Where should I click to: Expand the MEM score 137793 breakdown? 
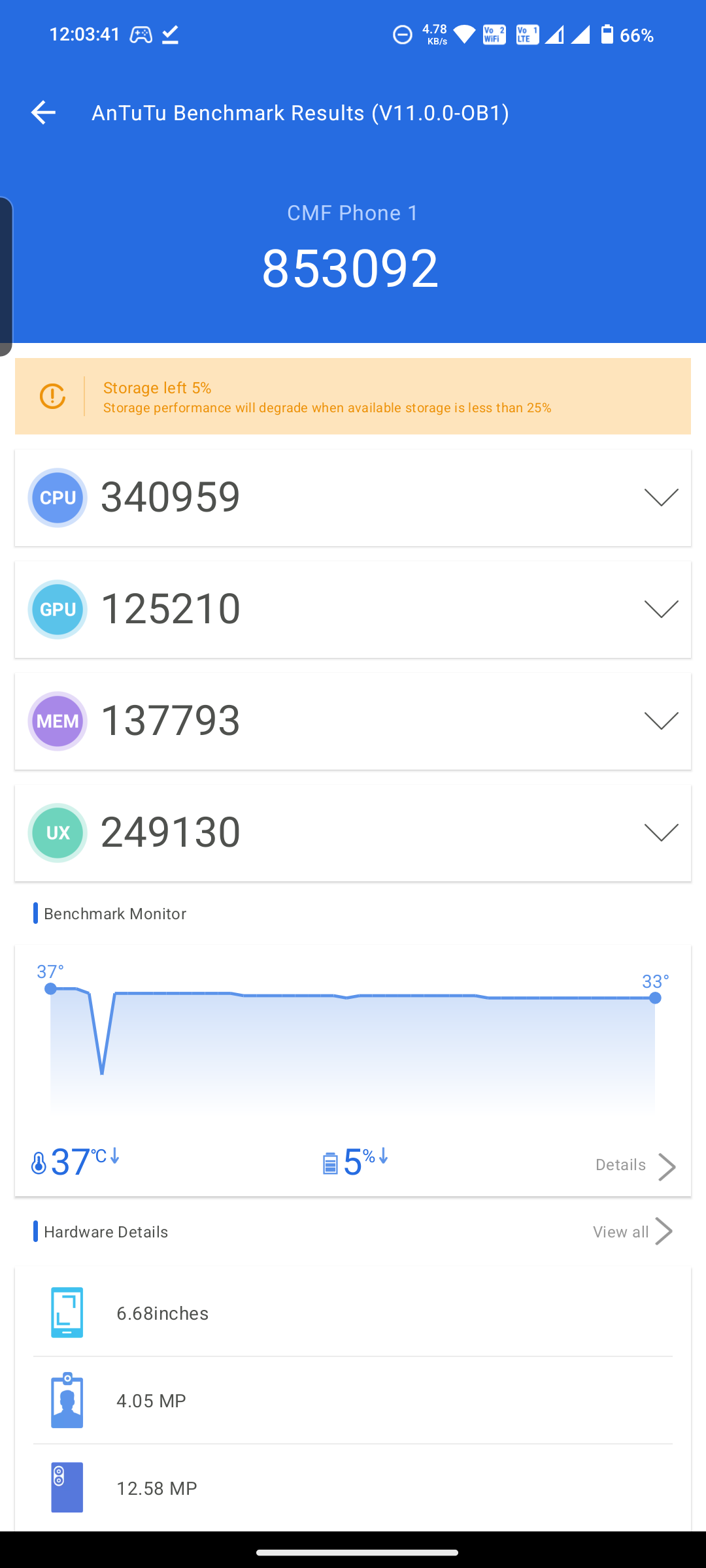coord(661,721)
